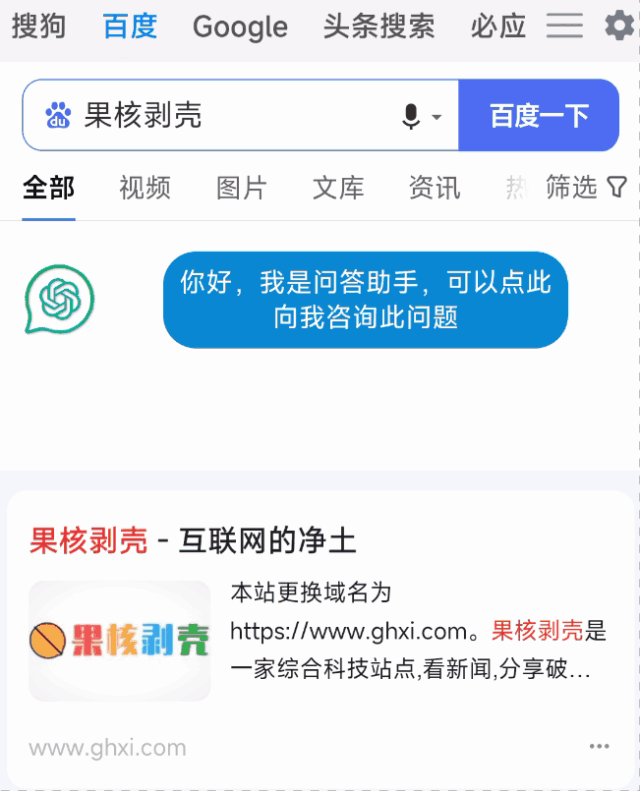This screenshot has width=640, height=791.
Task: Open the 文库 results tab
Action: [338, 188]
